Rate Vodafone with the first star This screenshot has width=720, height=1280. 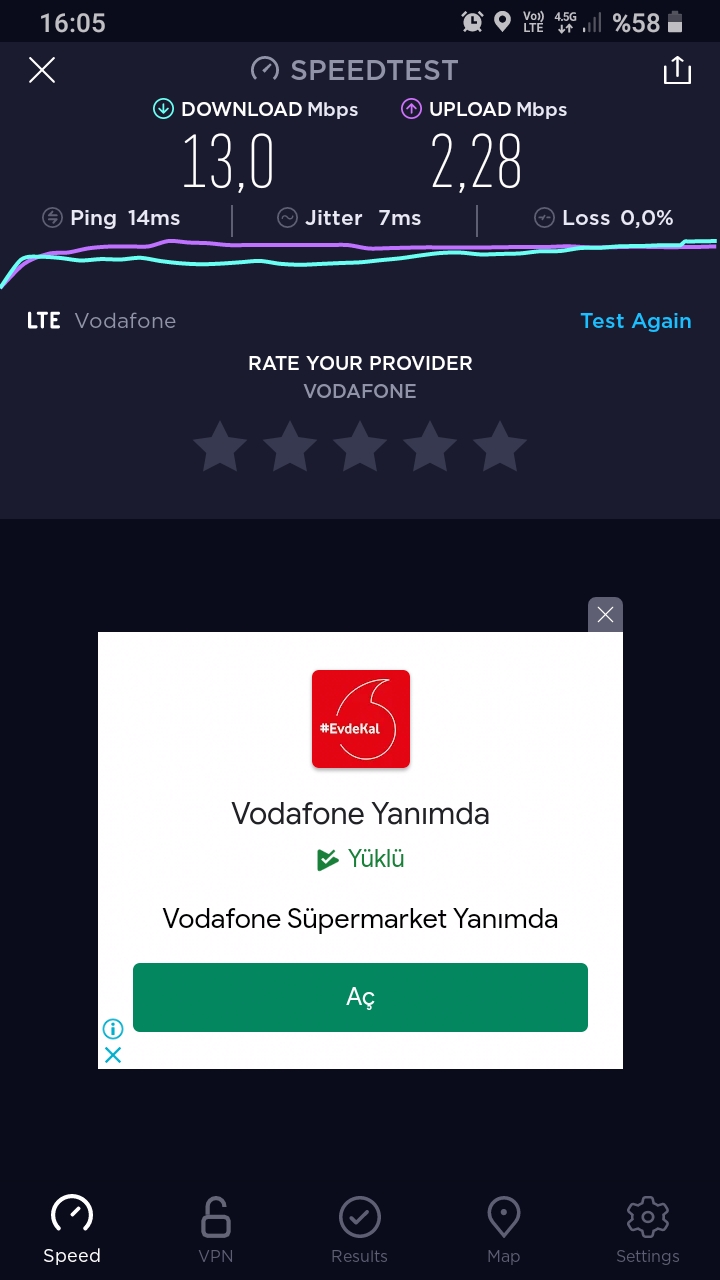220,446
